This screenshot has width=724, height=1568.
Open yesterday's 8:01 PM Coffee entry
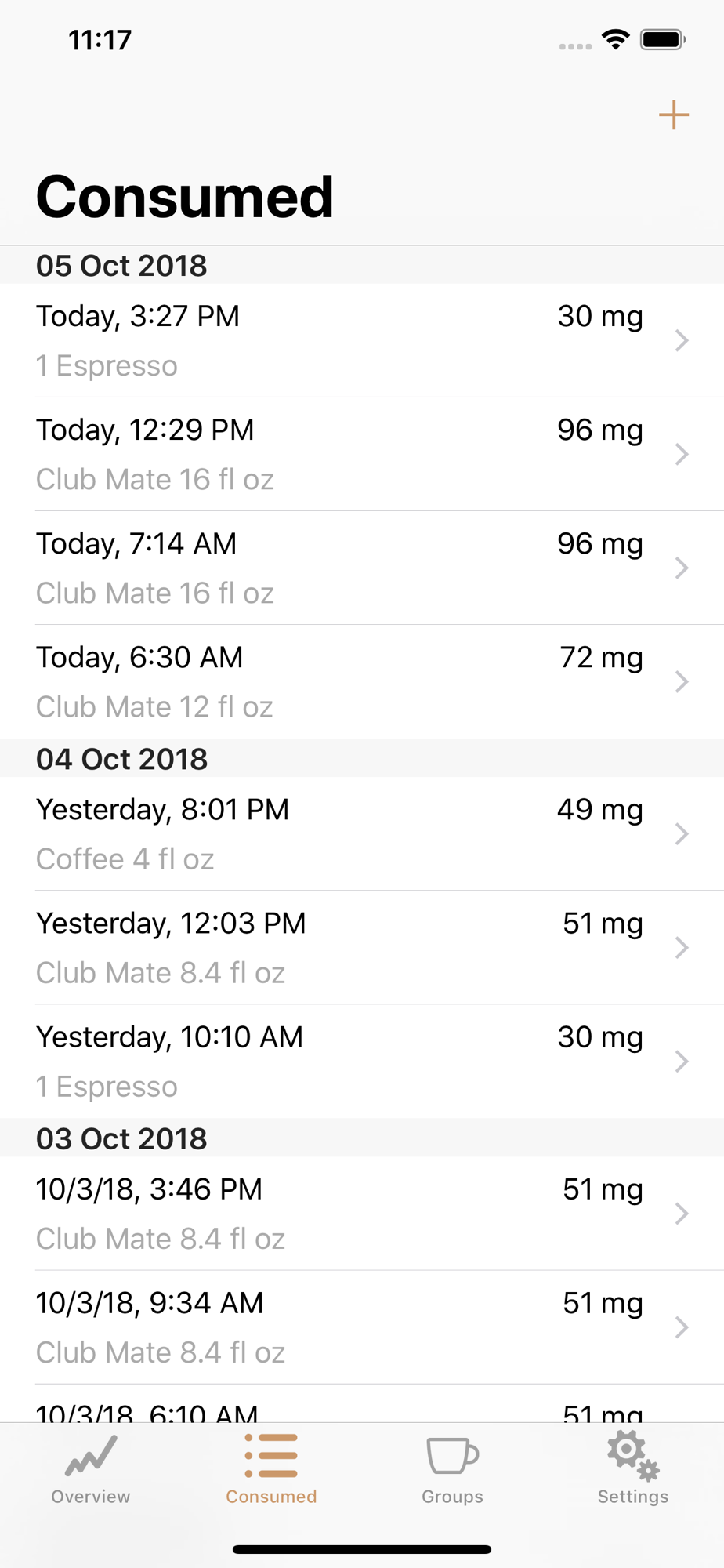[362, 833]
